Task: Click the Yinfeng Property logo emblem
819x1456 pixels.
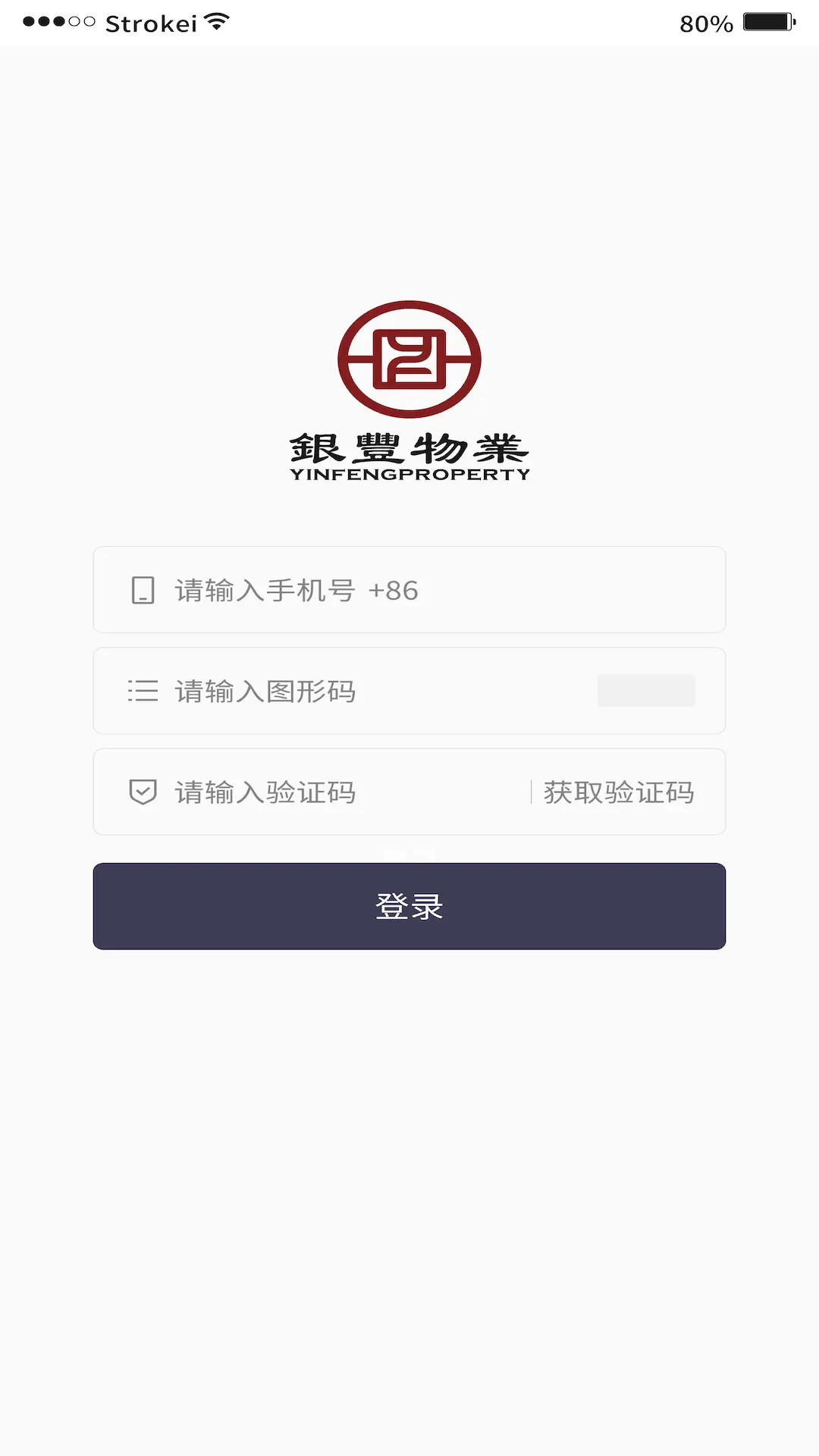Action: [409, 362]
